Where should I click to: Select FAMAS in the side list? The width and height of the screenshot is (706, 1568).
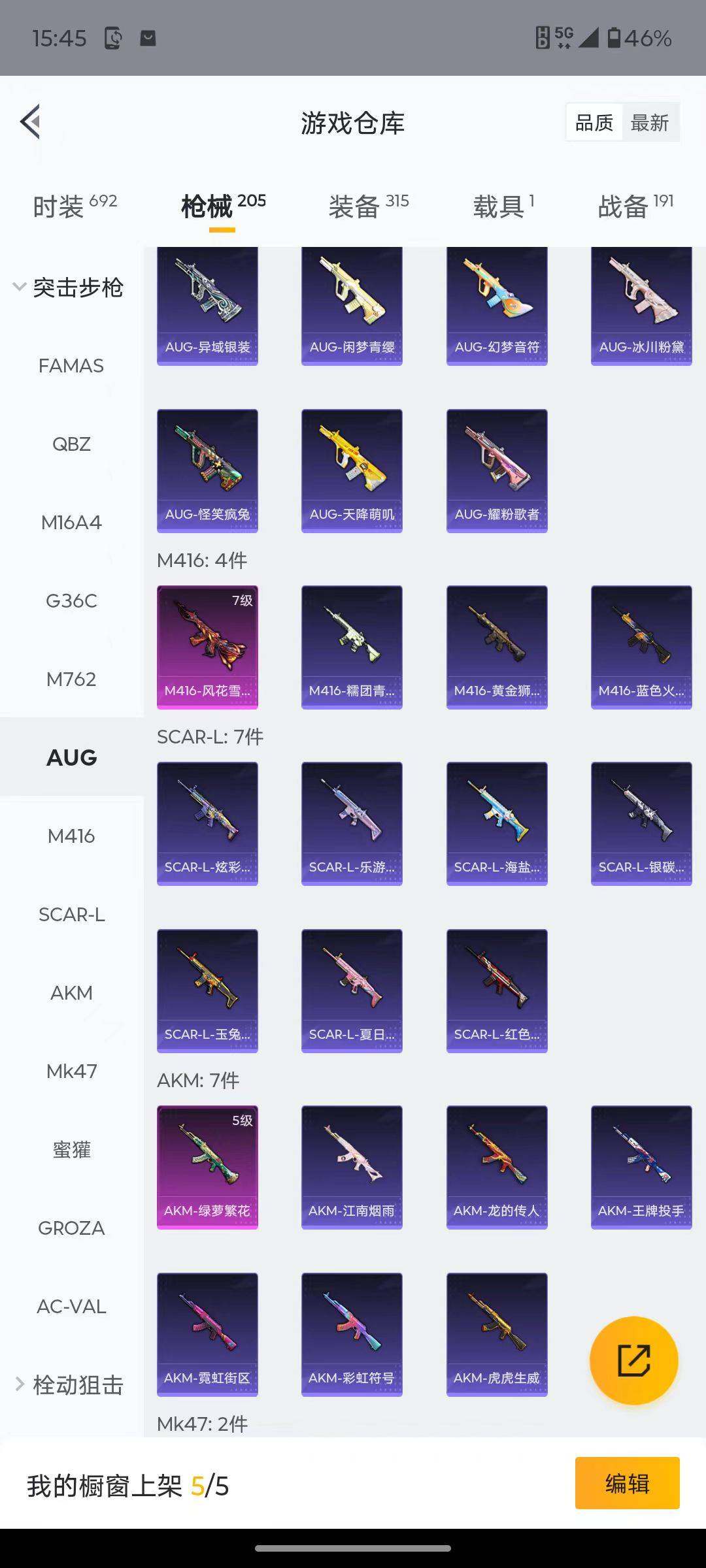click(71, 366)
